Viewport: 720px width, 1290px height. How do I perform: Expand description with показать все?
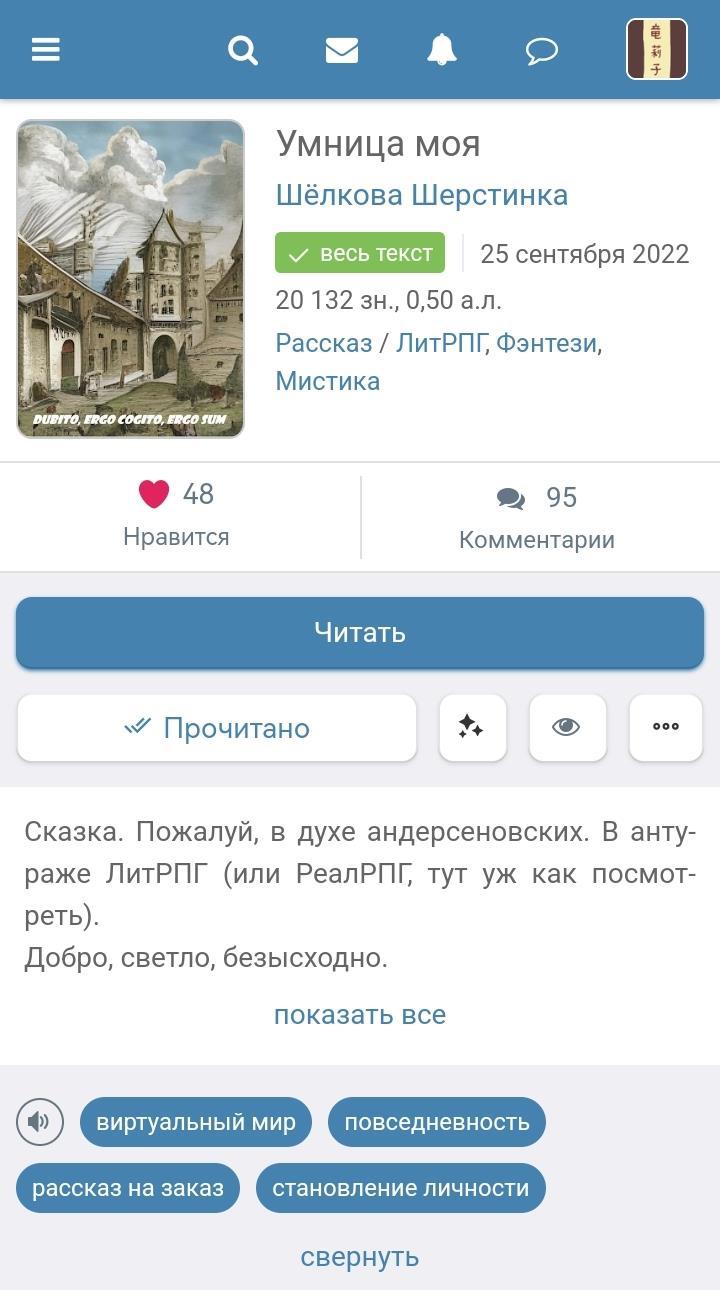360,1014
